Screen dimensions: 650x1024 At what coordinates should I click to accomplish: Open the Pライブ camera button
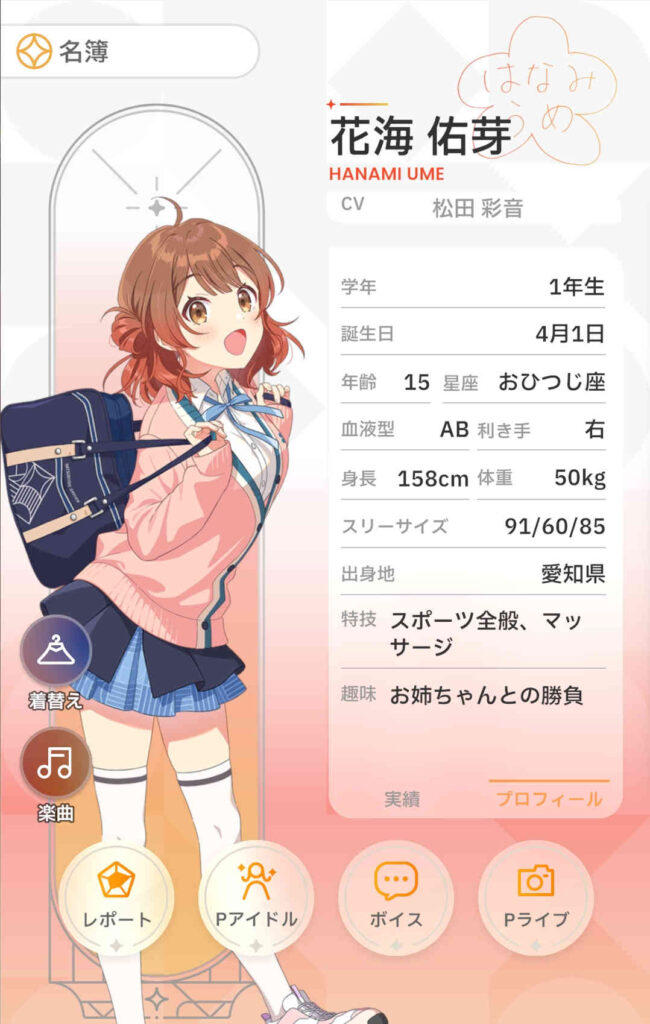536,895
